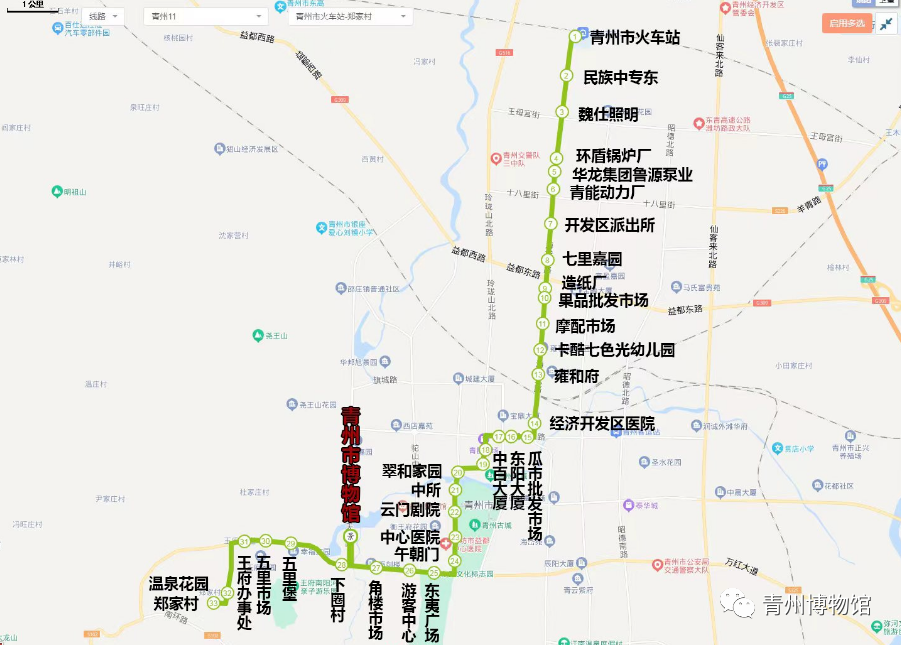
Task: Collapse the panel with the arrows icon
Action: click(885, 24)
